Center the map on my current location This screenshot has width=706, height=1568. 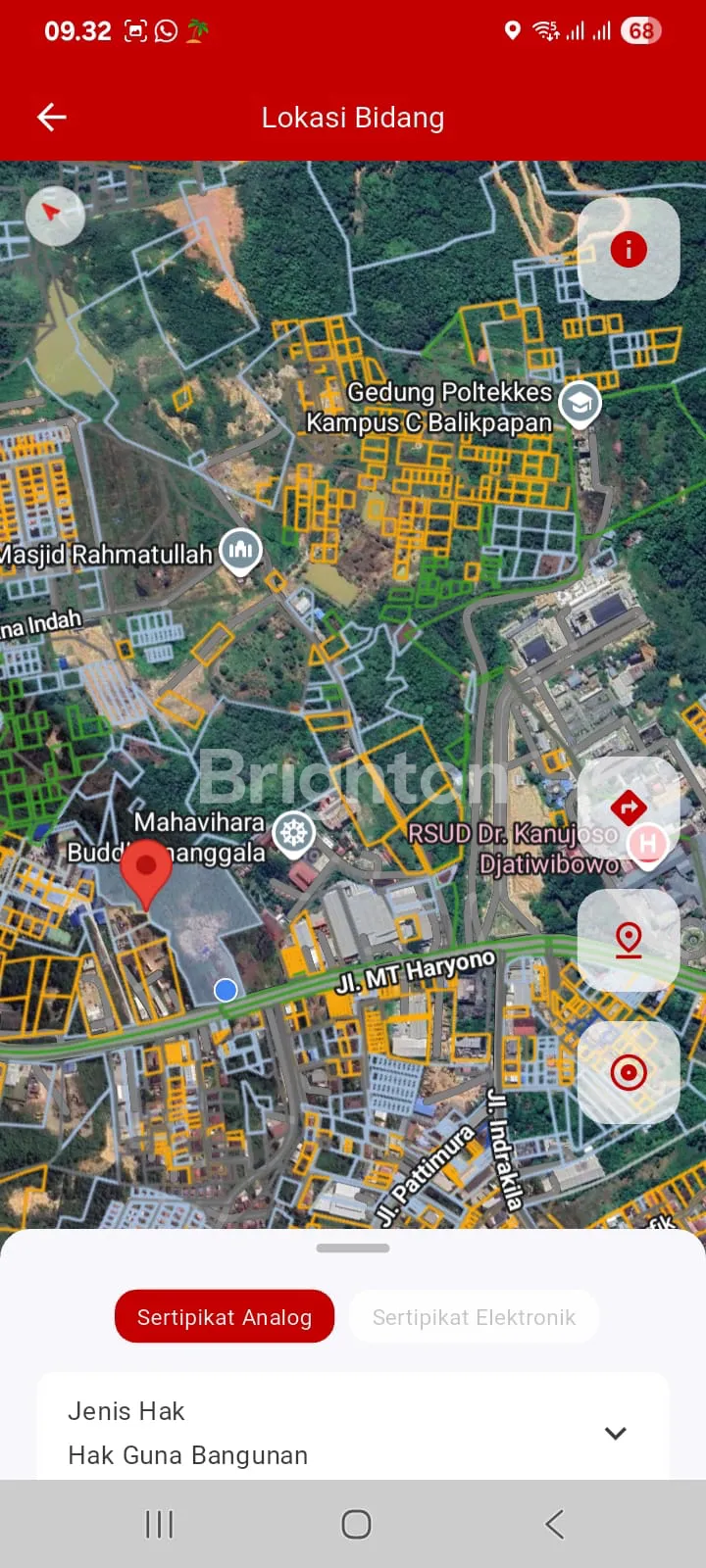629,1072
